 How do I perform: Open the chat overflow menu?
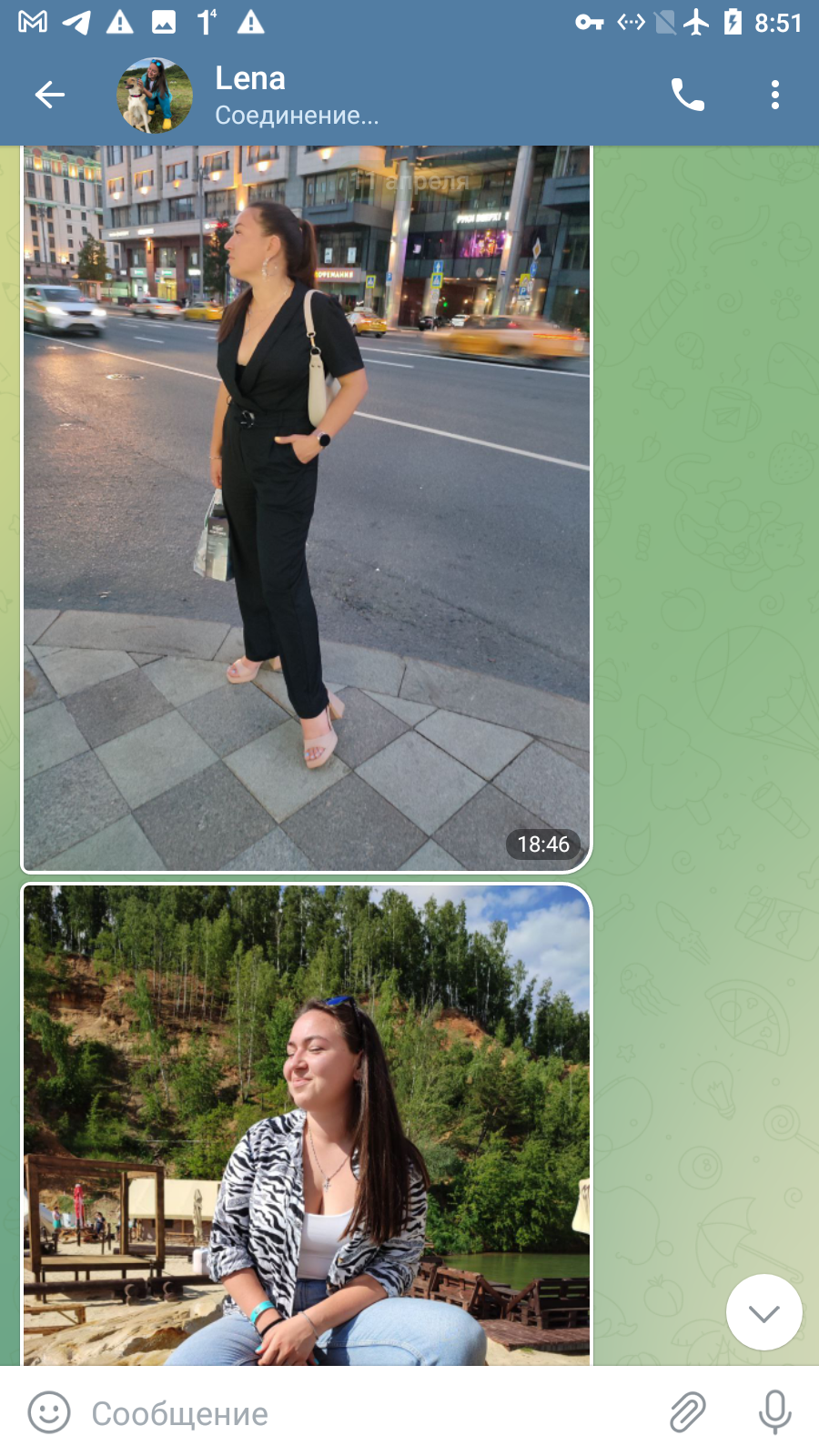pos(775,95)
